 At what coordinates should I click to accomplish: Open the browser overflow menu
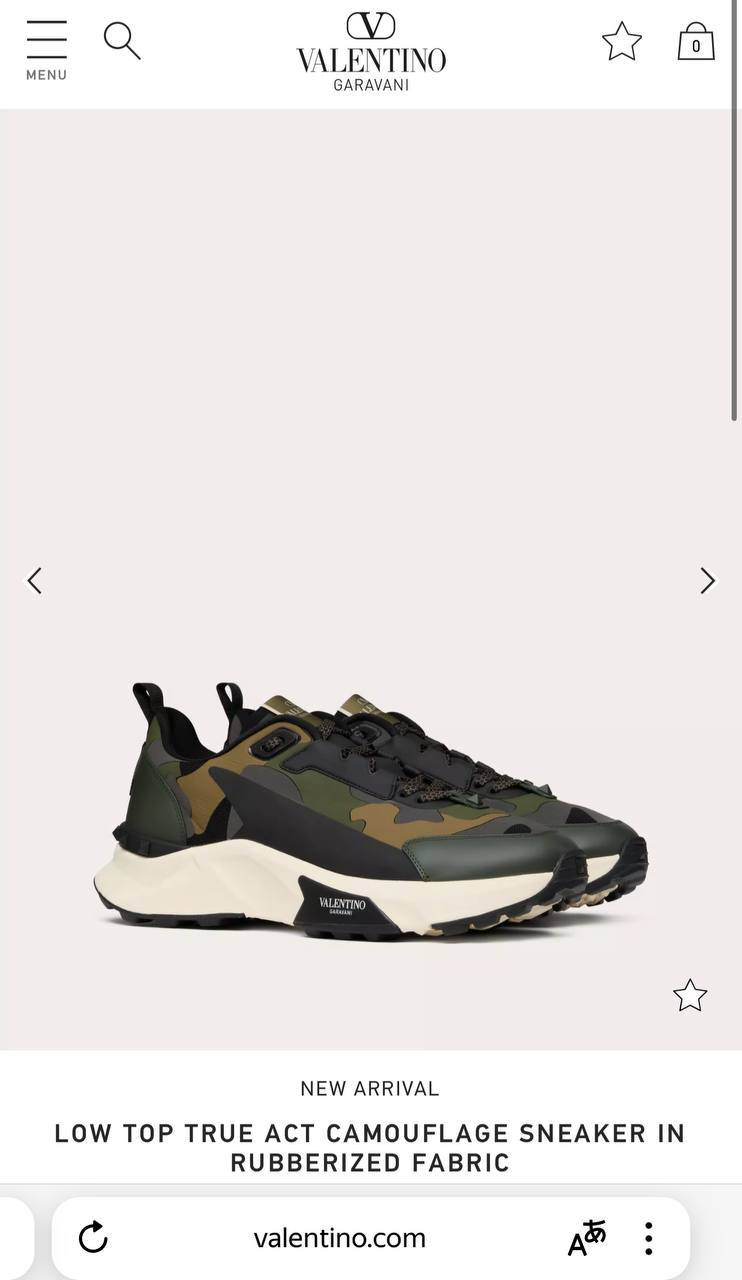(x=648, y=1238)
